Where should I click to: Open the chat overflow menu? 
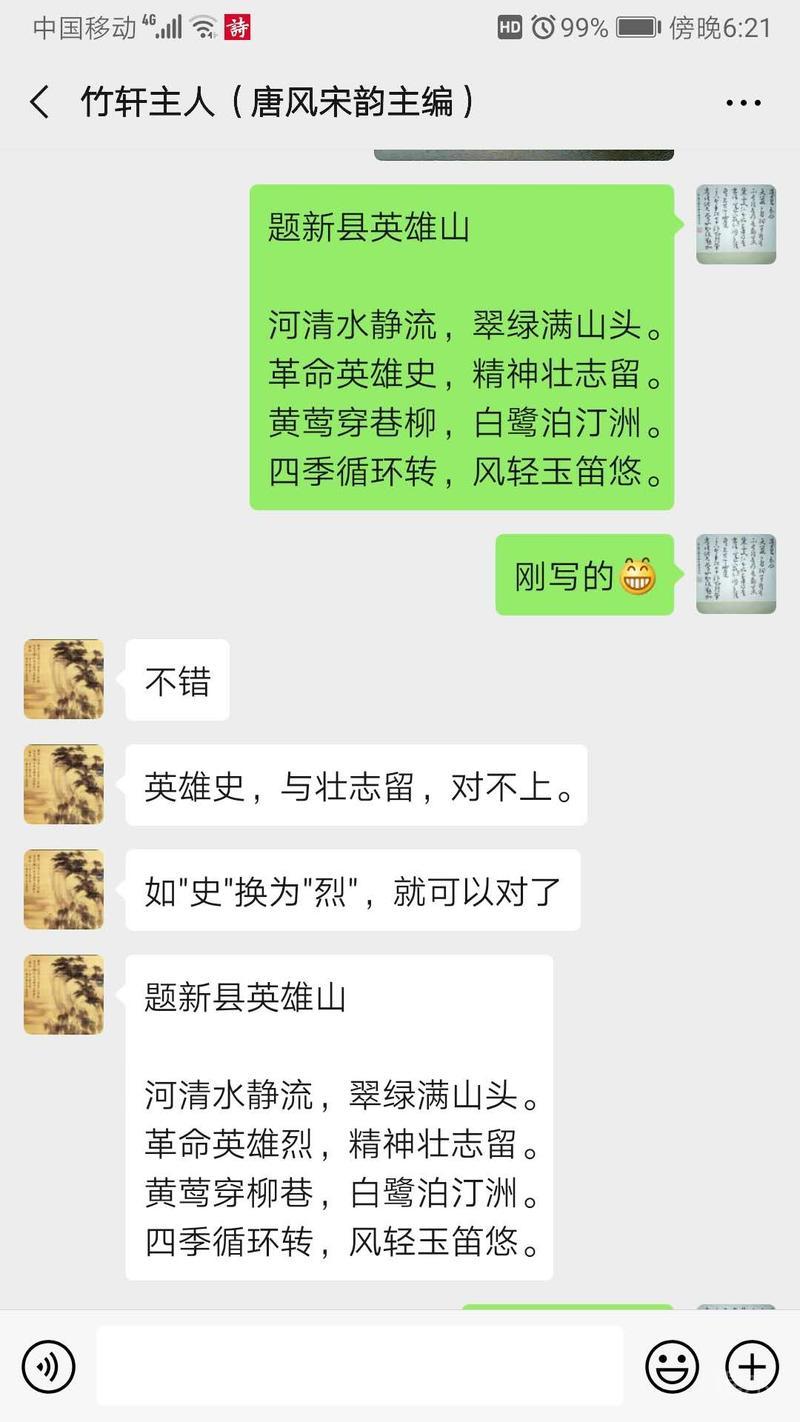pos(743,103)
